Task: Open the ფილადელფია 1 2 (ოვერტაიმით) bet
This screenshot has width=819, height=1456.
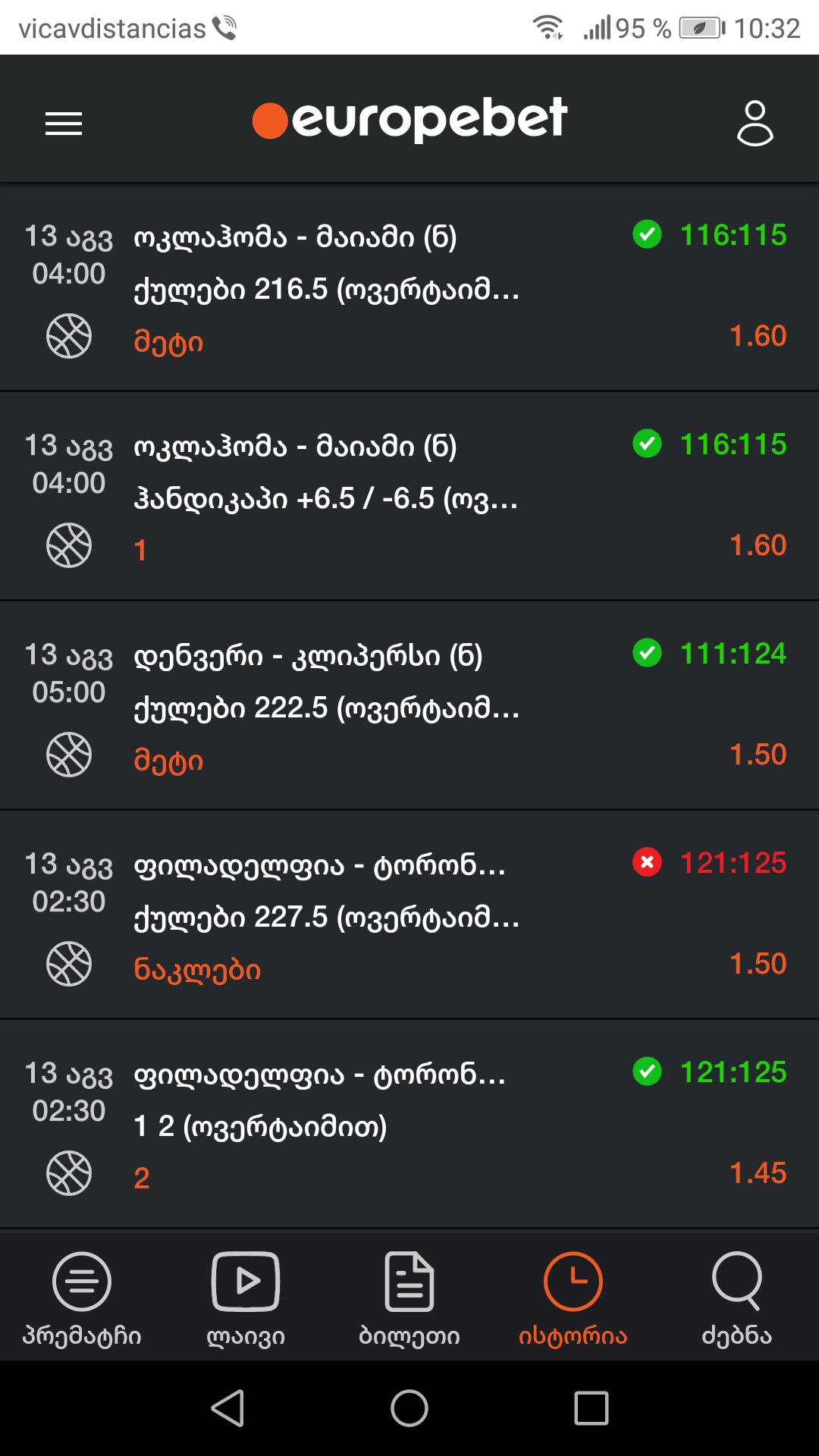Action: pyautogui.click(x=409, y=1125)
